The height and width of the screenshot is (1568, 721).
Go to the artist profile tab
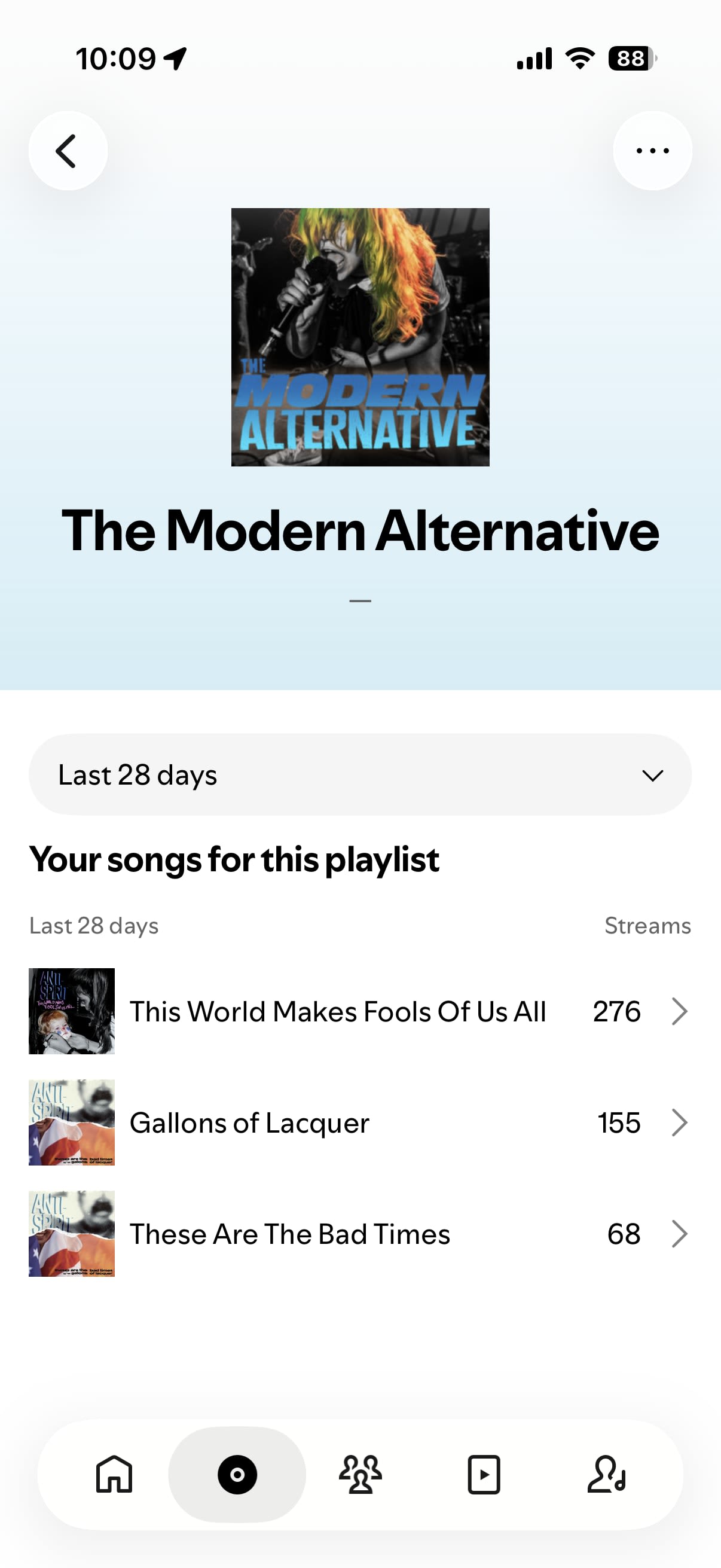tap(607, 1474)
